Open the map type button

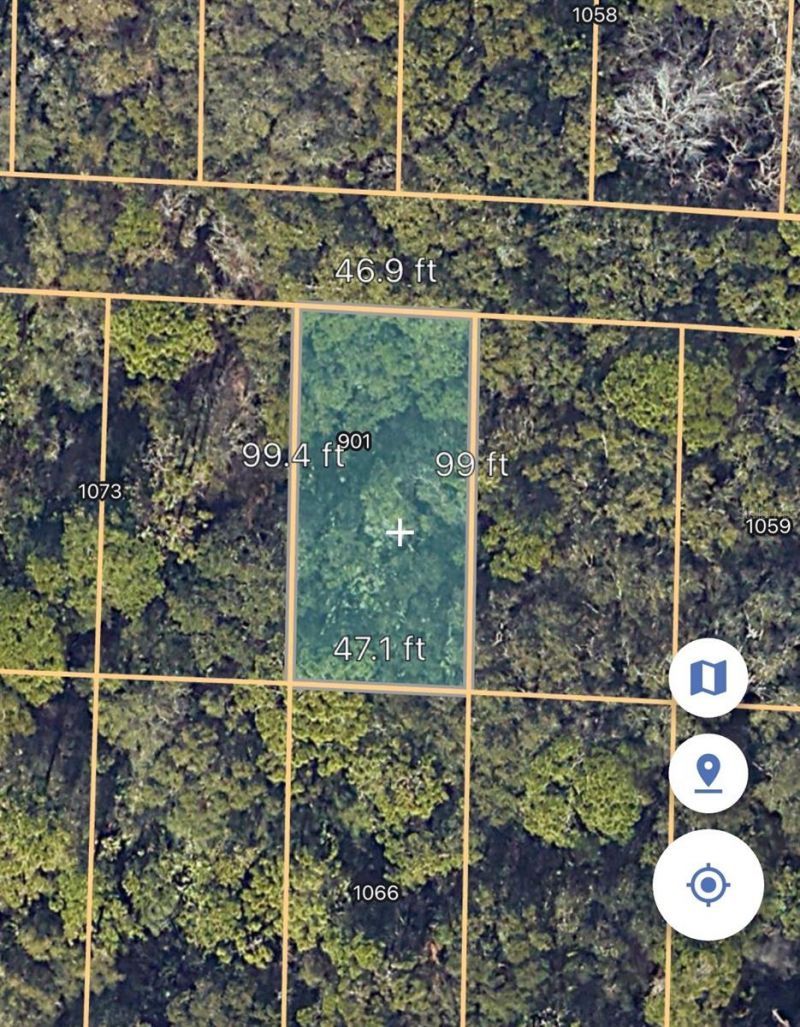[708, 678]
